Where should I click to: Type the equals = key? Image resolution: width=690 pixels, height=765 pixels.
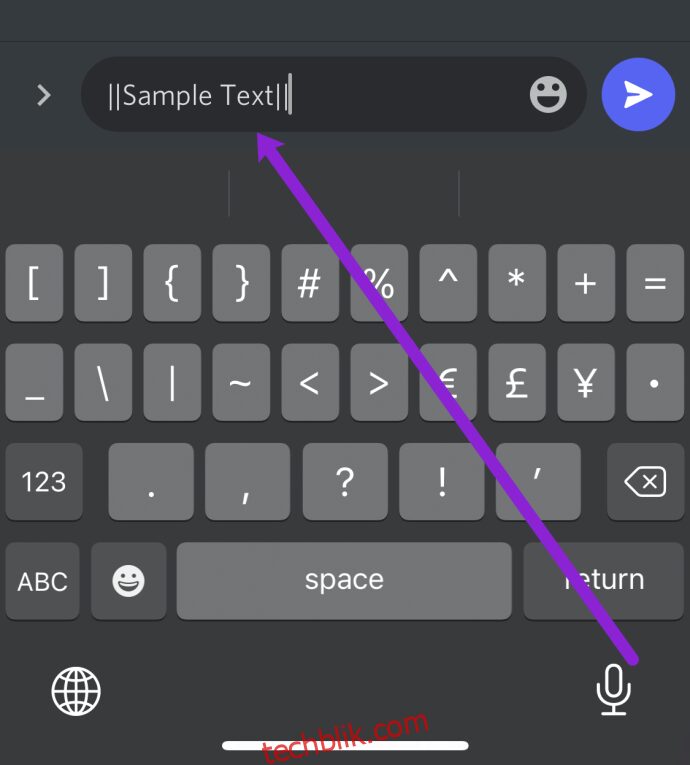click(655, 284)
